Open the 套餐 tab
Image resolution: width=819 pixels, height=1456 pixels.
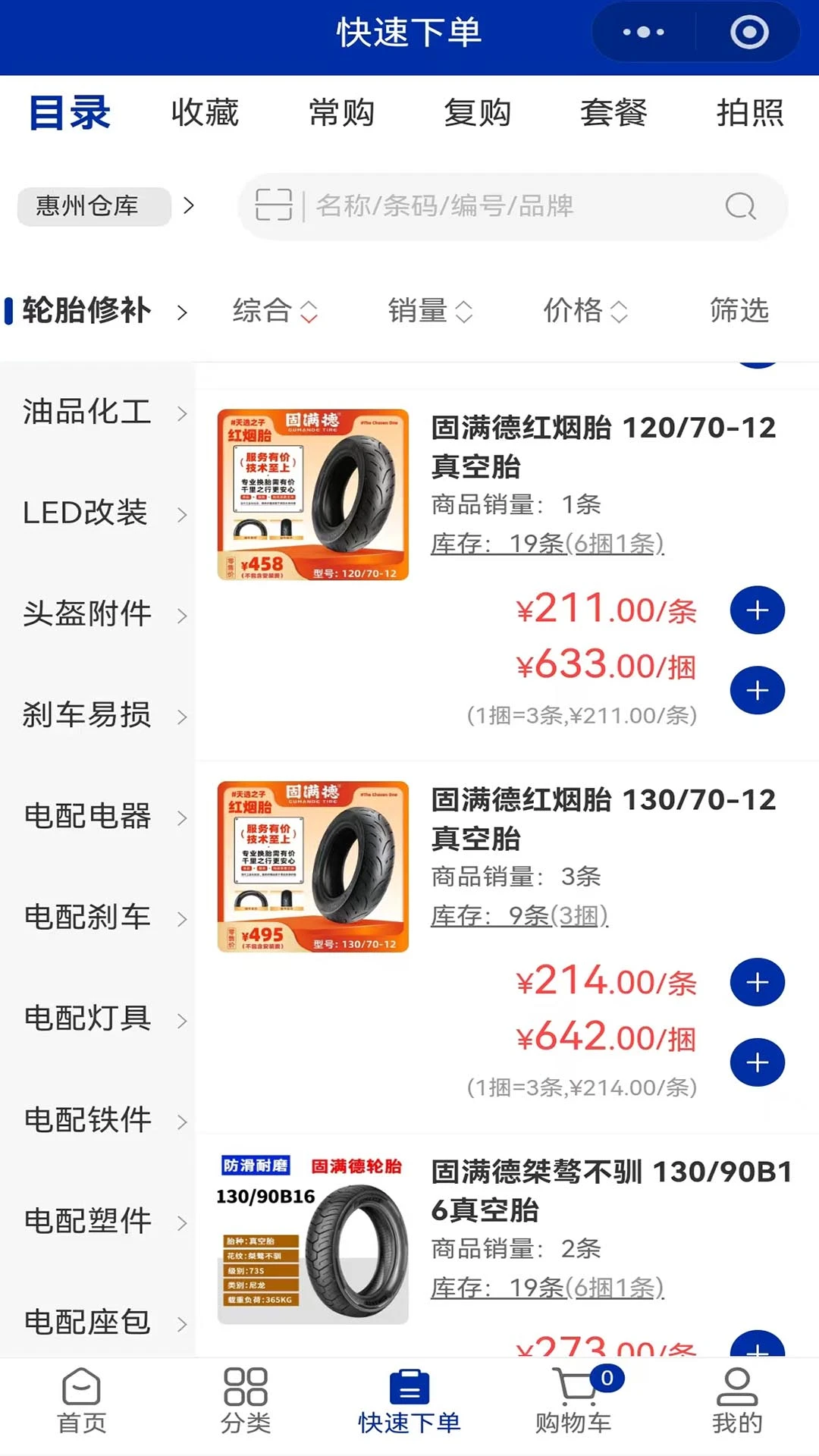click(613, 113)
